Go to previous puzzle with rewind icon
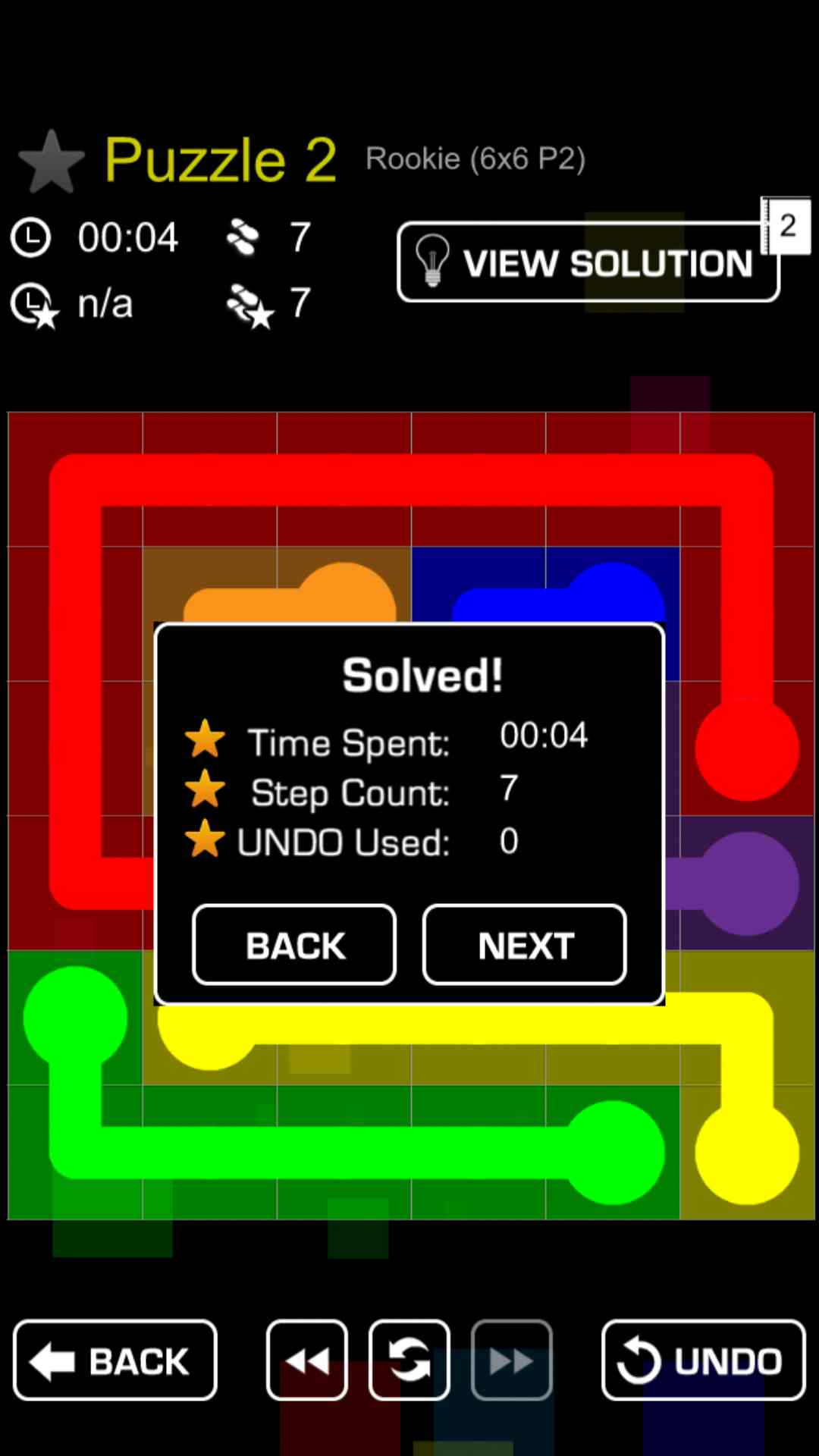Viewport: 819px width, 1456px height. click(307, 1360)
